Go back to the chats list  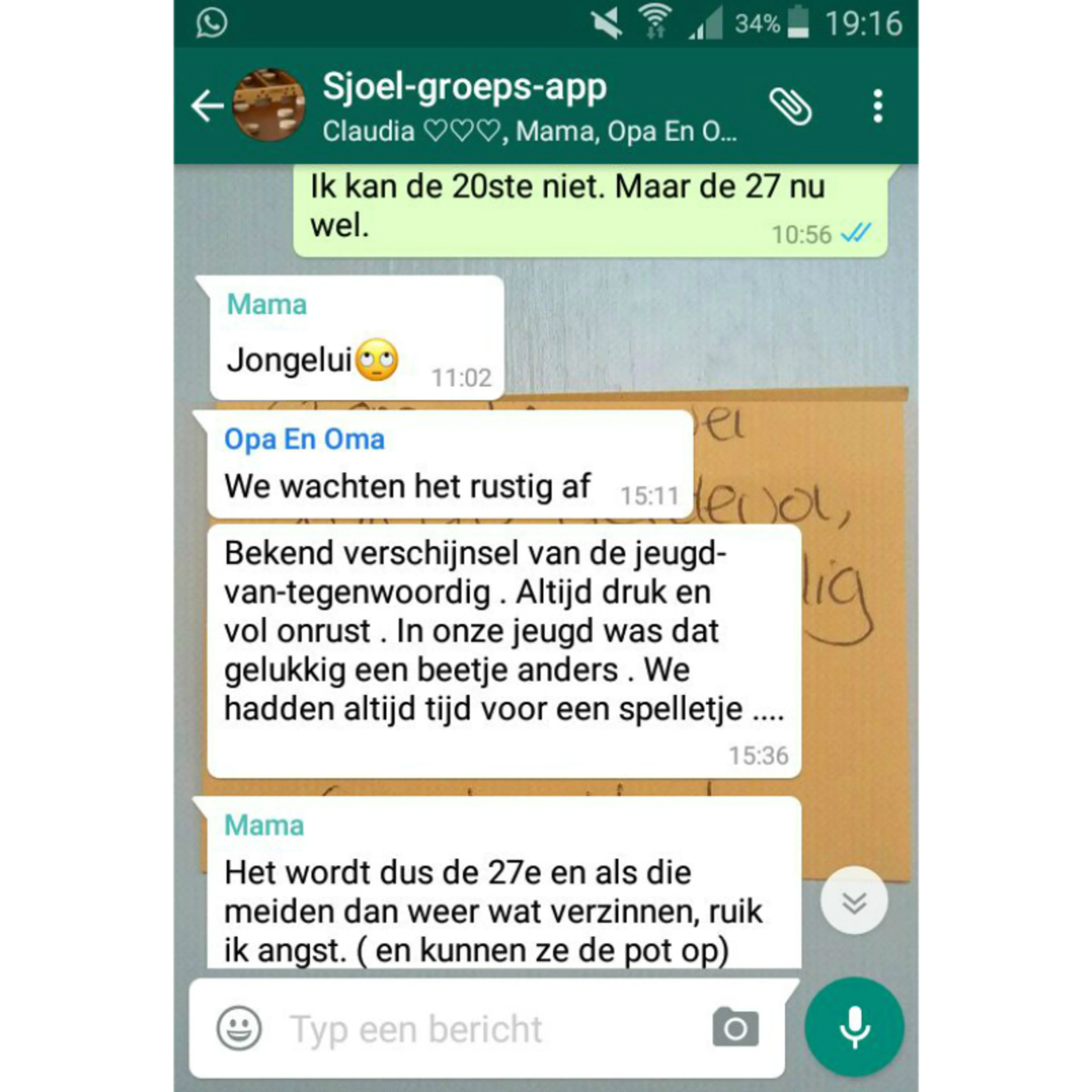207,106
